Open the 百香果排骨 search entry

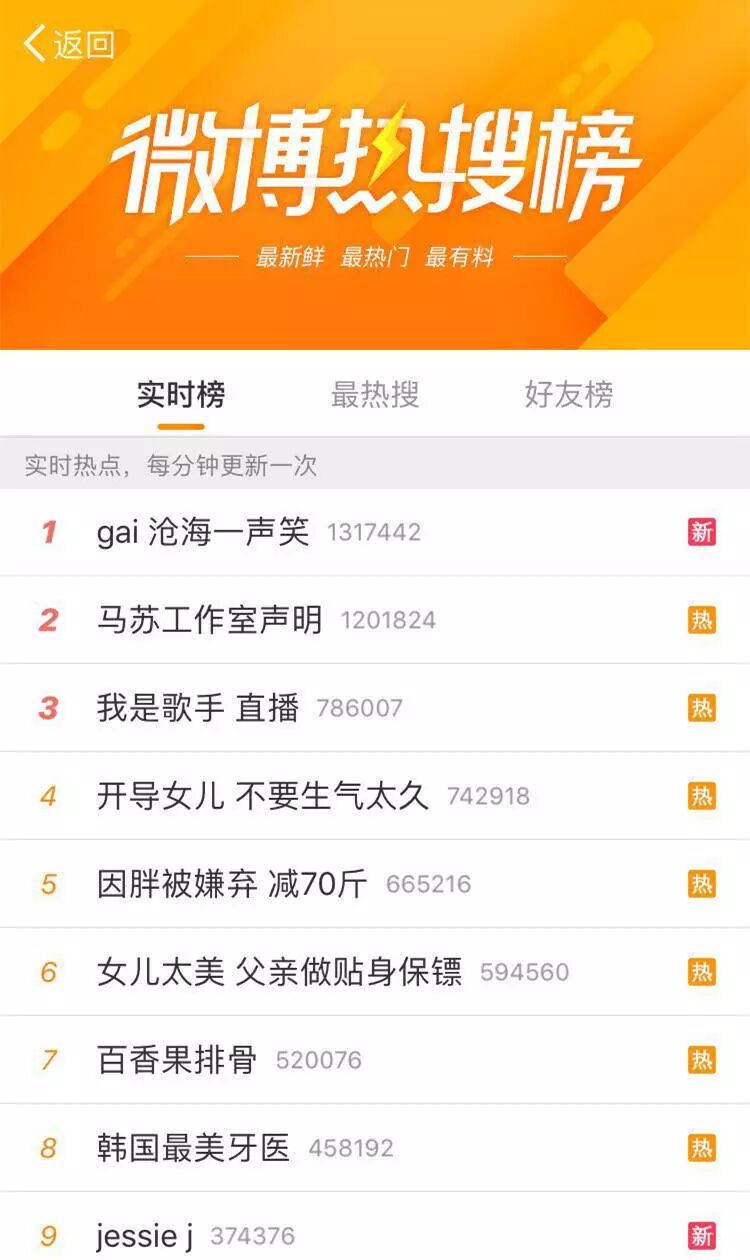(x=375, y=1060)
